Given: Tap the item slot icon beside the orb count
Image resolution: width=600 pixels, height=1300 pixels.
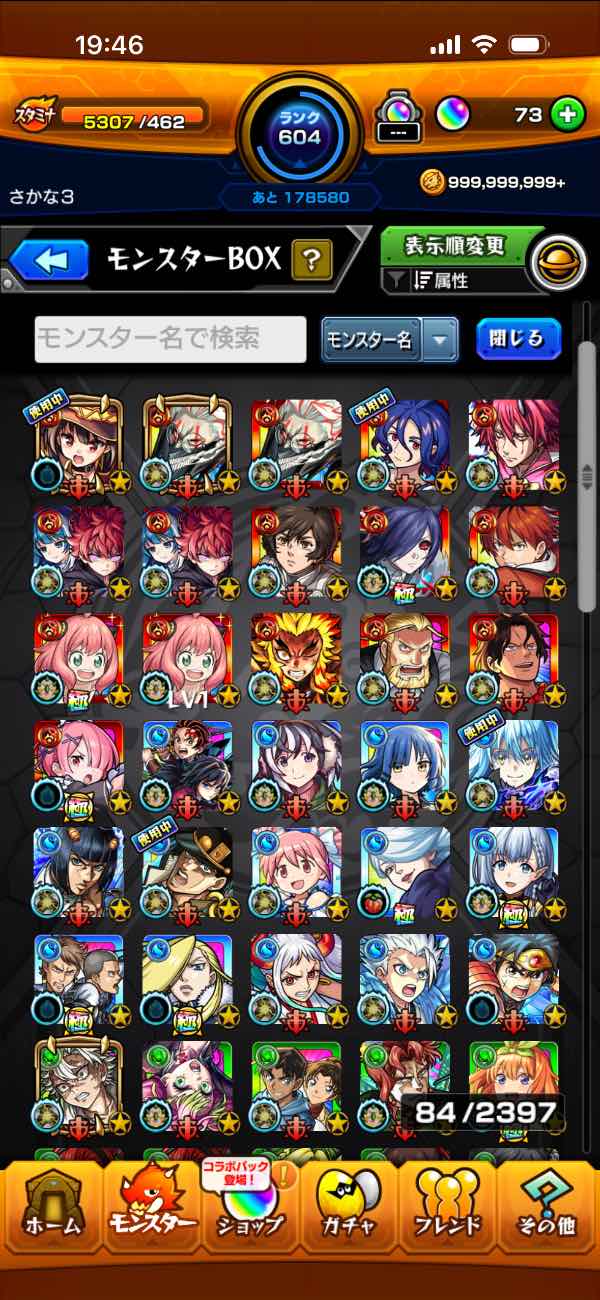Looking at the screenshot, I should tap(396, 118).
